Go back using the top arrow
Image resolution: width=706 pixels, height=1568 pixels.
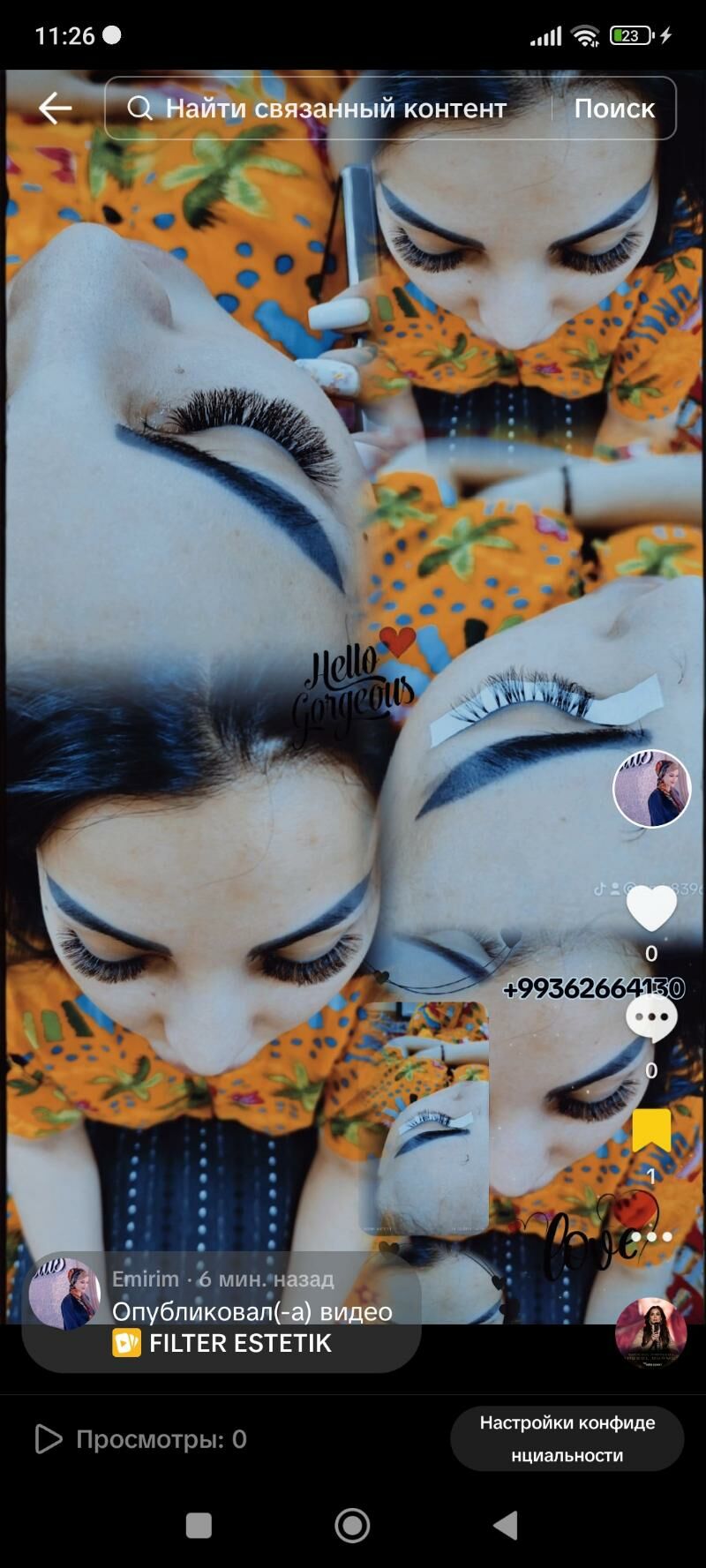[55, 109]
